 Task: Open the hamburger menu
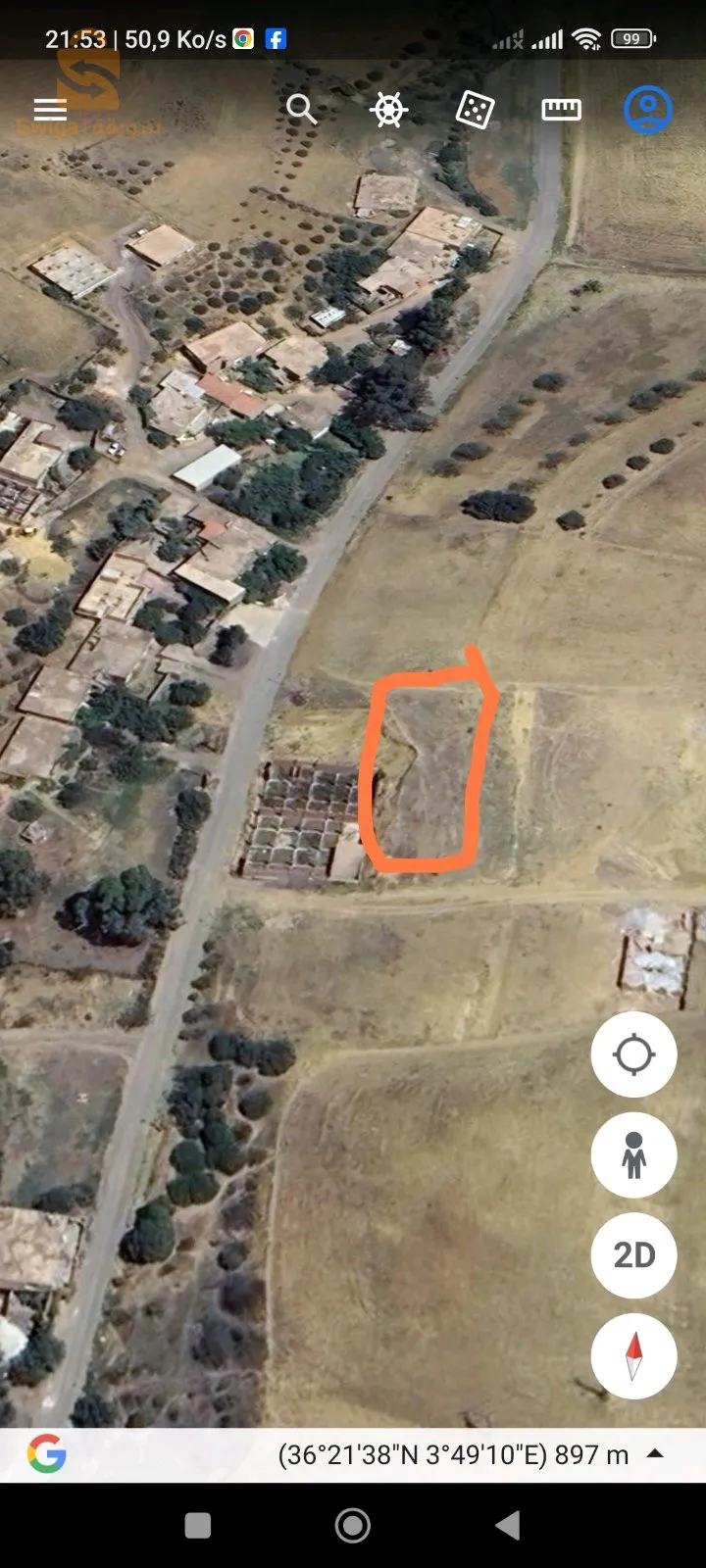click(x=50, y=109)
